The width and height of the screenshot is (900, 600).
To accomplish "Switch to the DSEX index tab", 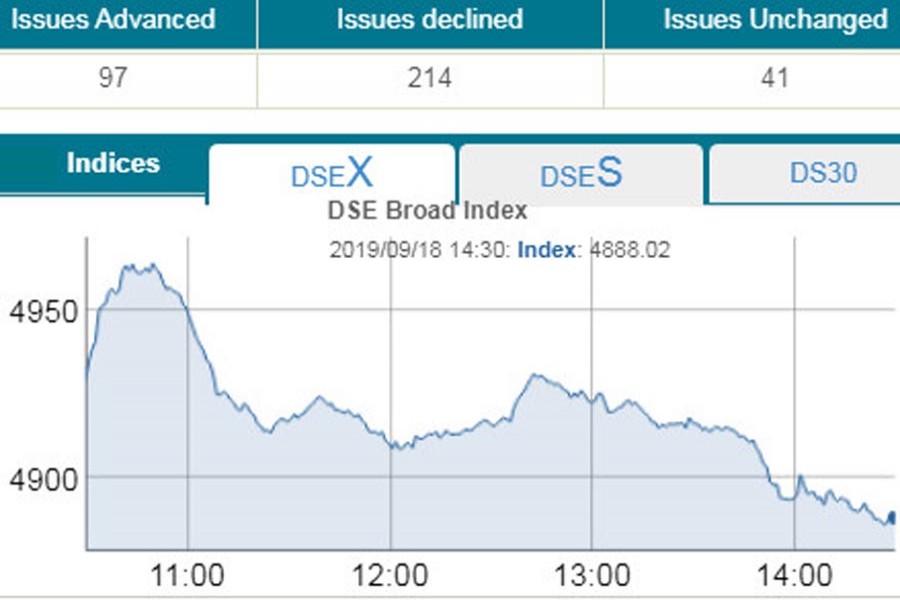I will pos(331,174).
